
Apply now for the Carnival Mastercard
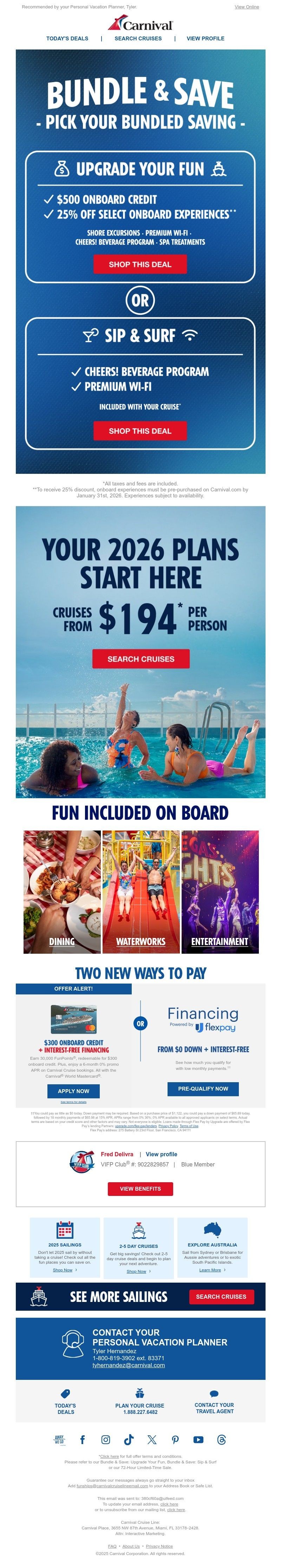click(x=73, y=1091)
